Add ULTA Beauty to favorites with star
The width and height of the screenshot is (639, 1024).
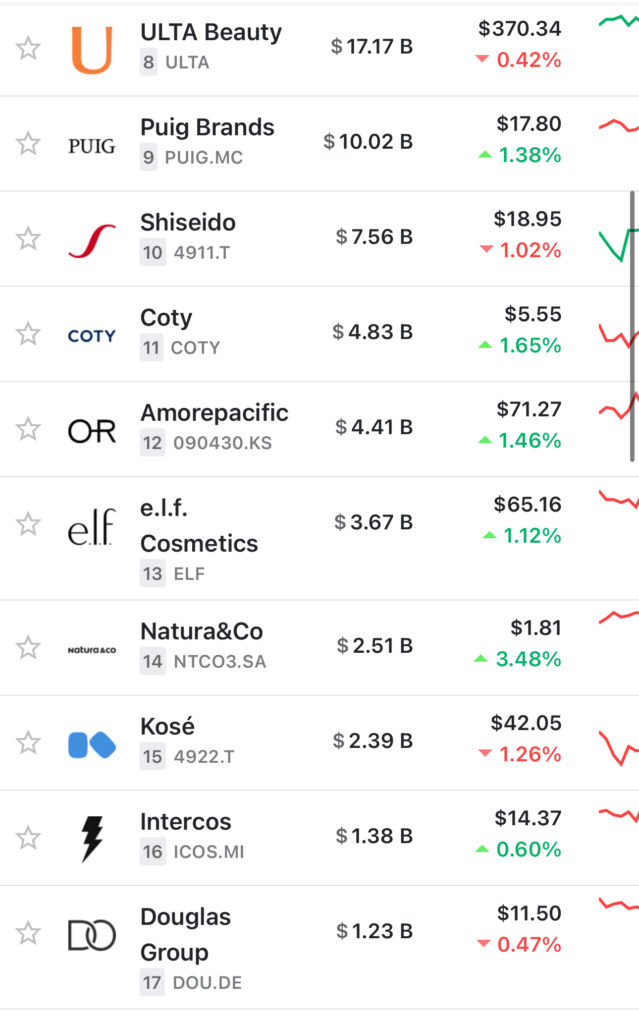point(28,48)
